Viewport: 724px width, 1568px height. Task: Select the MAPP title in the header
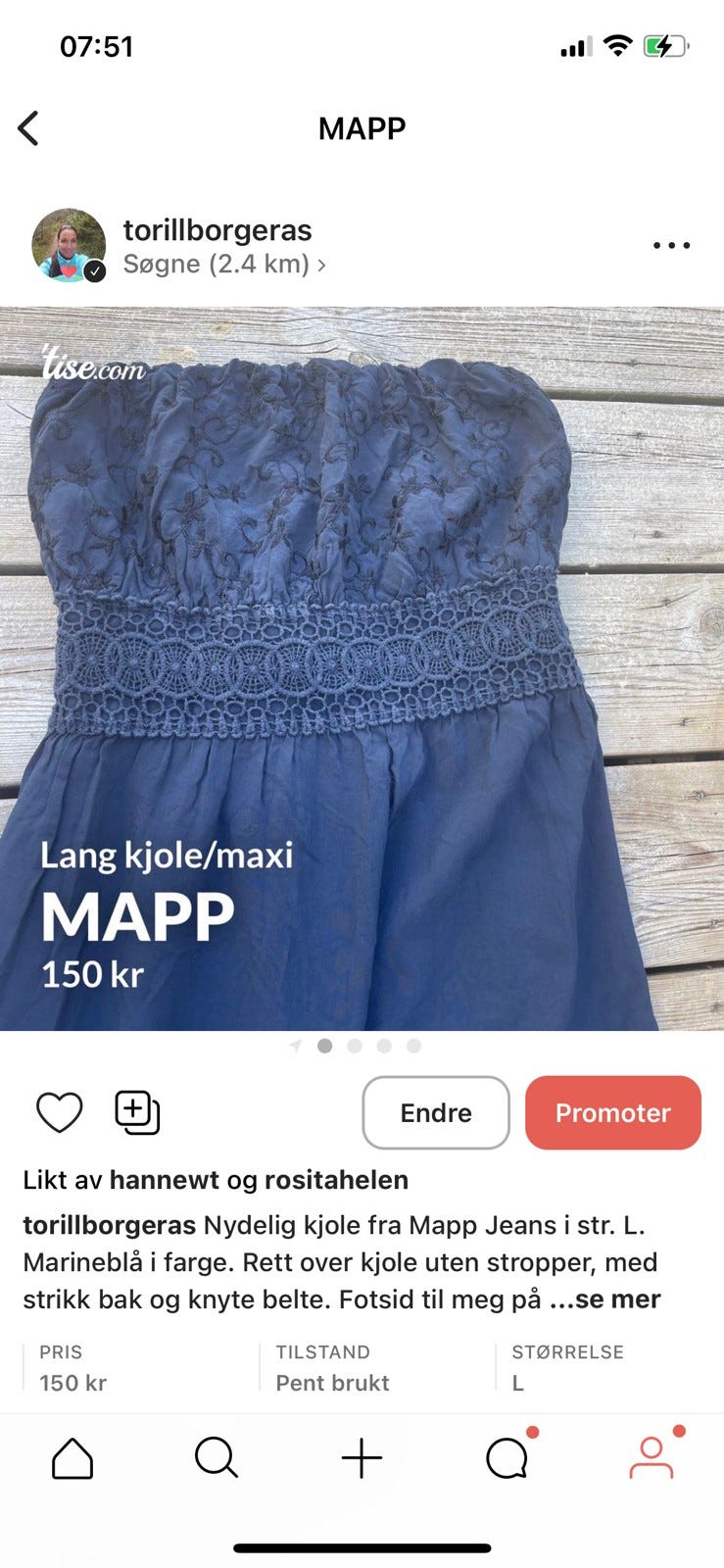point(362,127)
